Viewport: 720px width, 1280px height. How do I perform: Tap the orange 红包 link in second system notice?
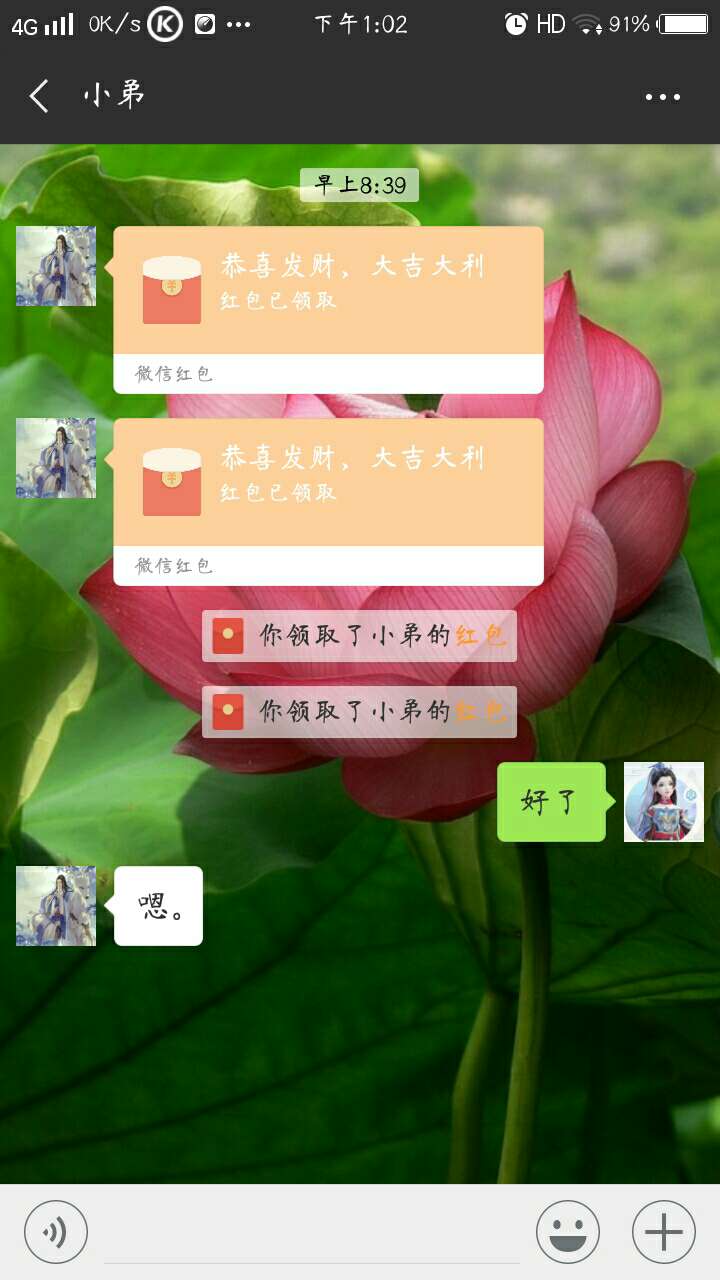pyautogui.click(x=481, y=713)
